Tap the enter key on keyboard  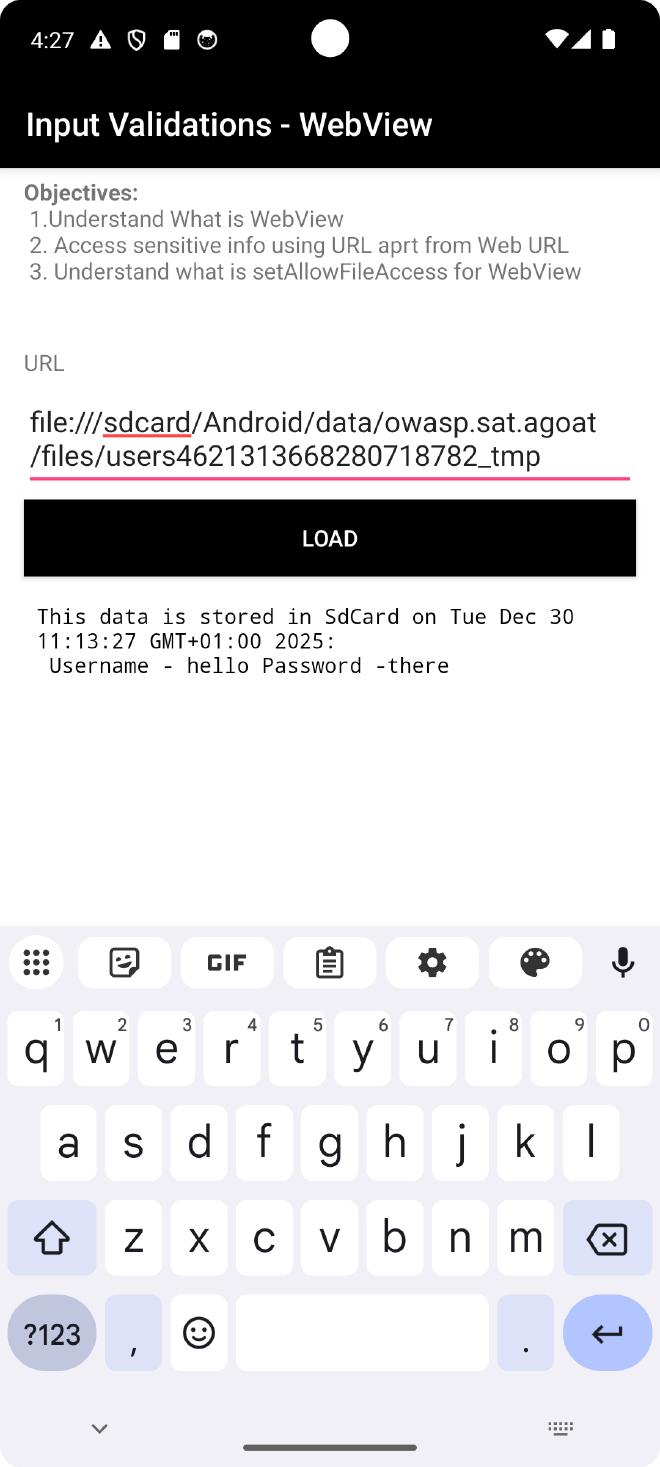point(607,1333)
